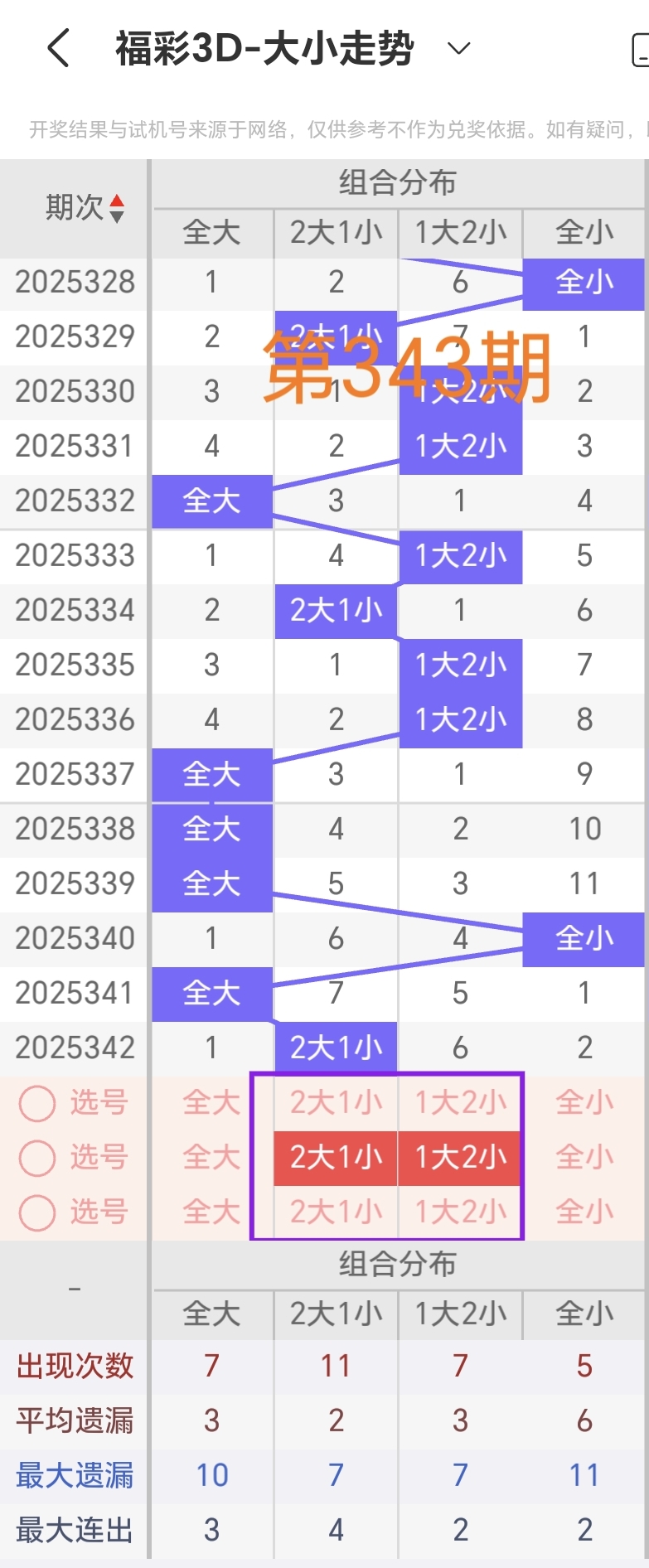Tap the 出现次数 statistics row label
The width and height of the screenshot is (649, 1568).
pos(74,1365)
